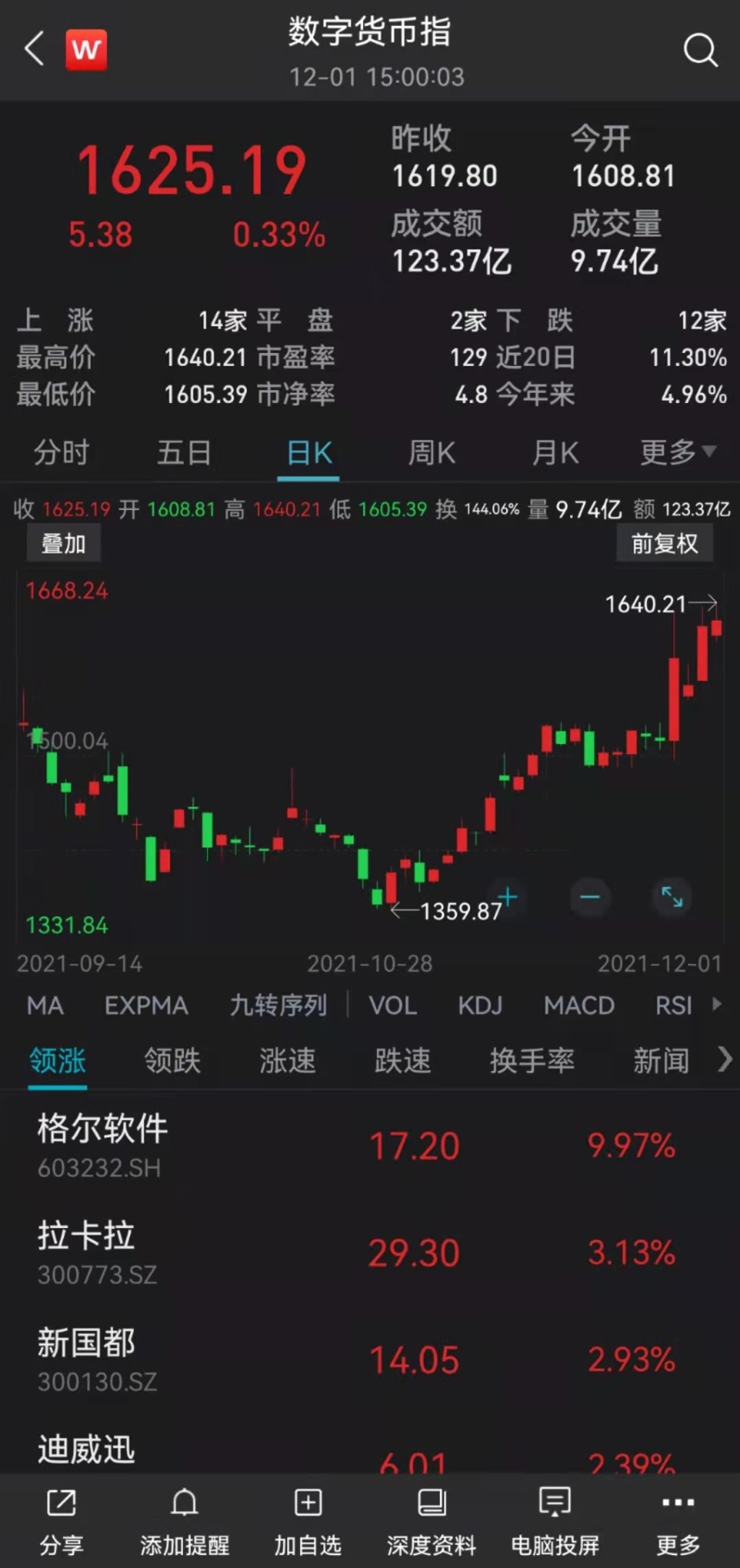Zoom in the chart with plus icon
This screenshot has width=740, height=1568.
508,897
